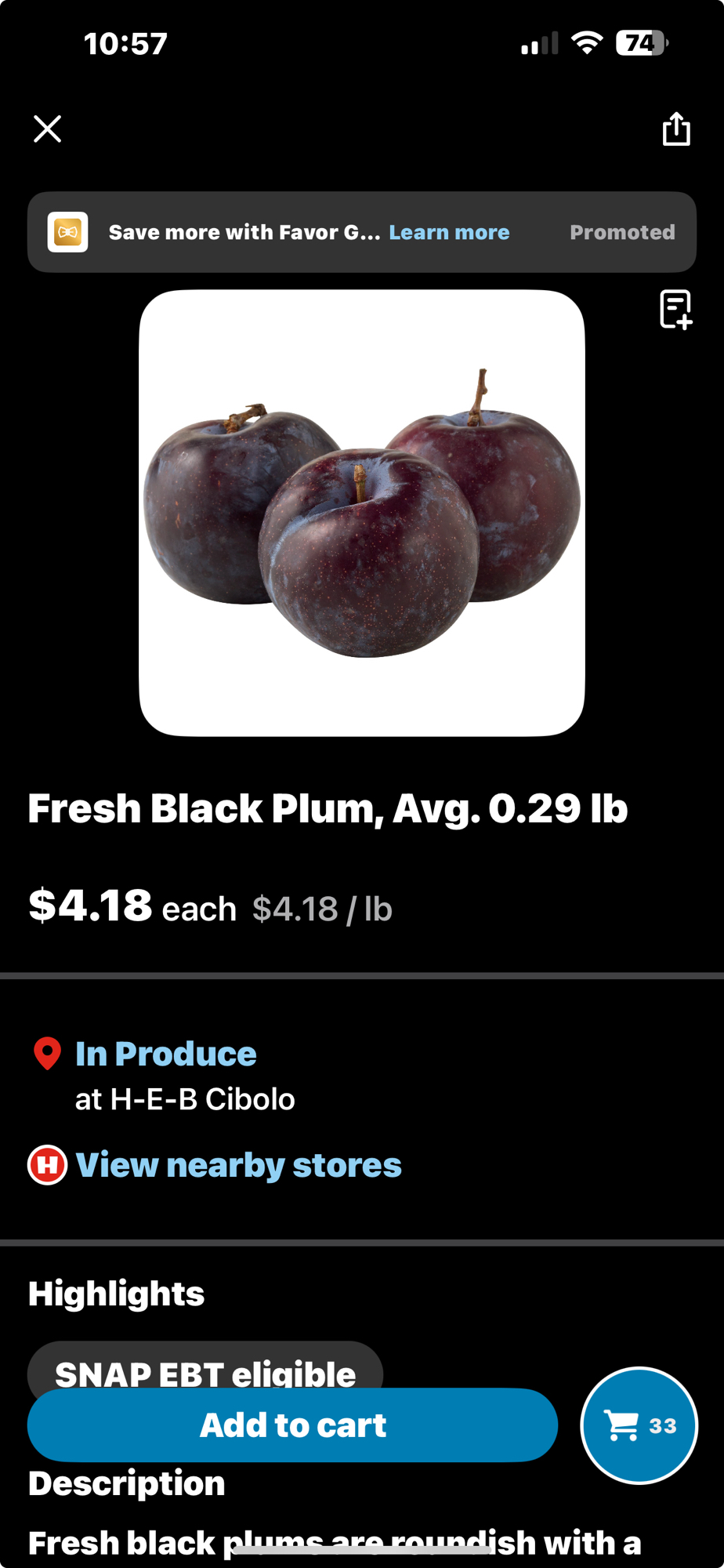Add item to shopping list icon

click(x=675, y=310)
